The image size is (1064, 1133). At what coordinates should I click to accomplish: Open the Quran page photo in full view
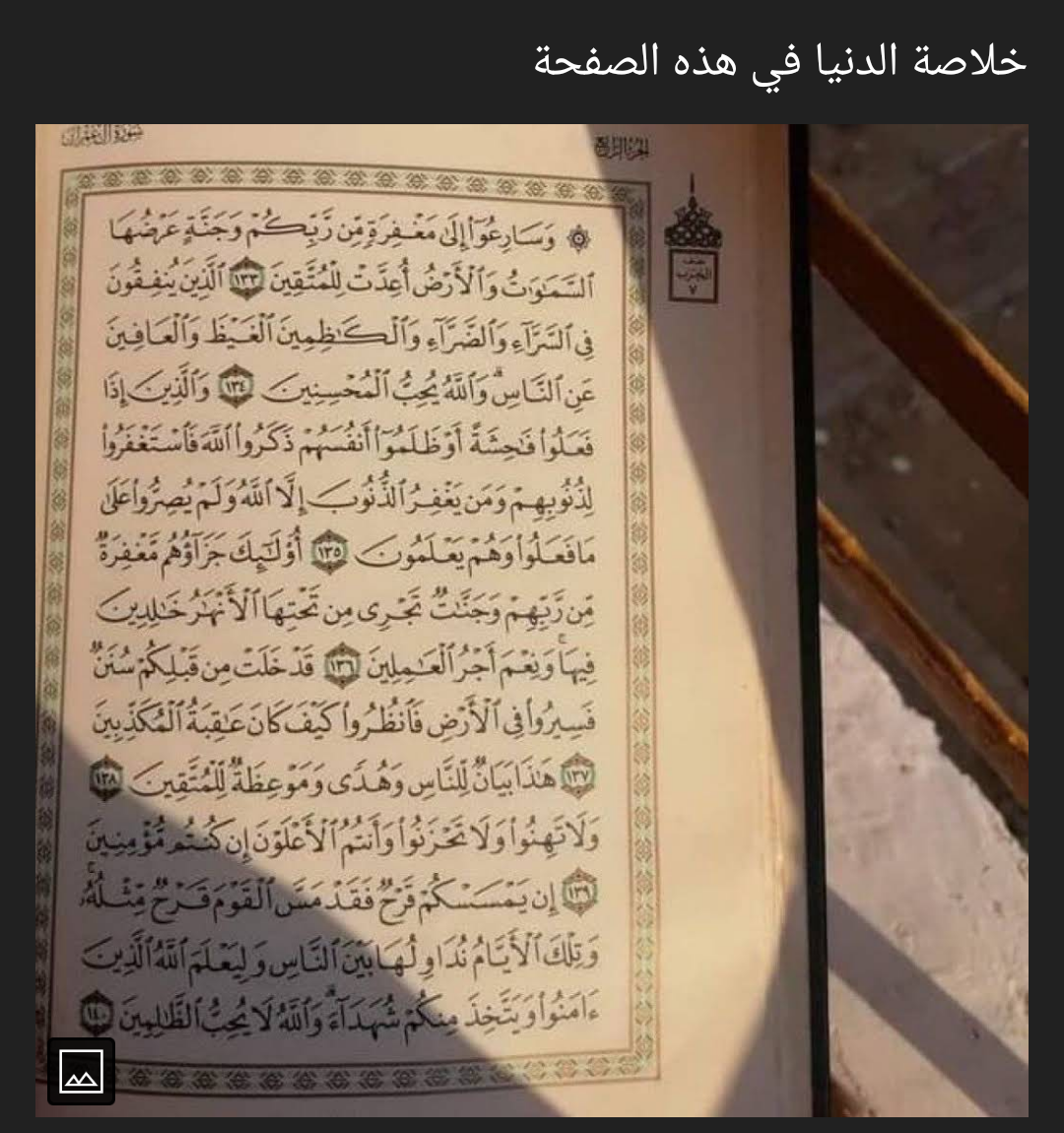coord(532,620)
